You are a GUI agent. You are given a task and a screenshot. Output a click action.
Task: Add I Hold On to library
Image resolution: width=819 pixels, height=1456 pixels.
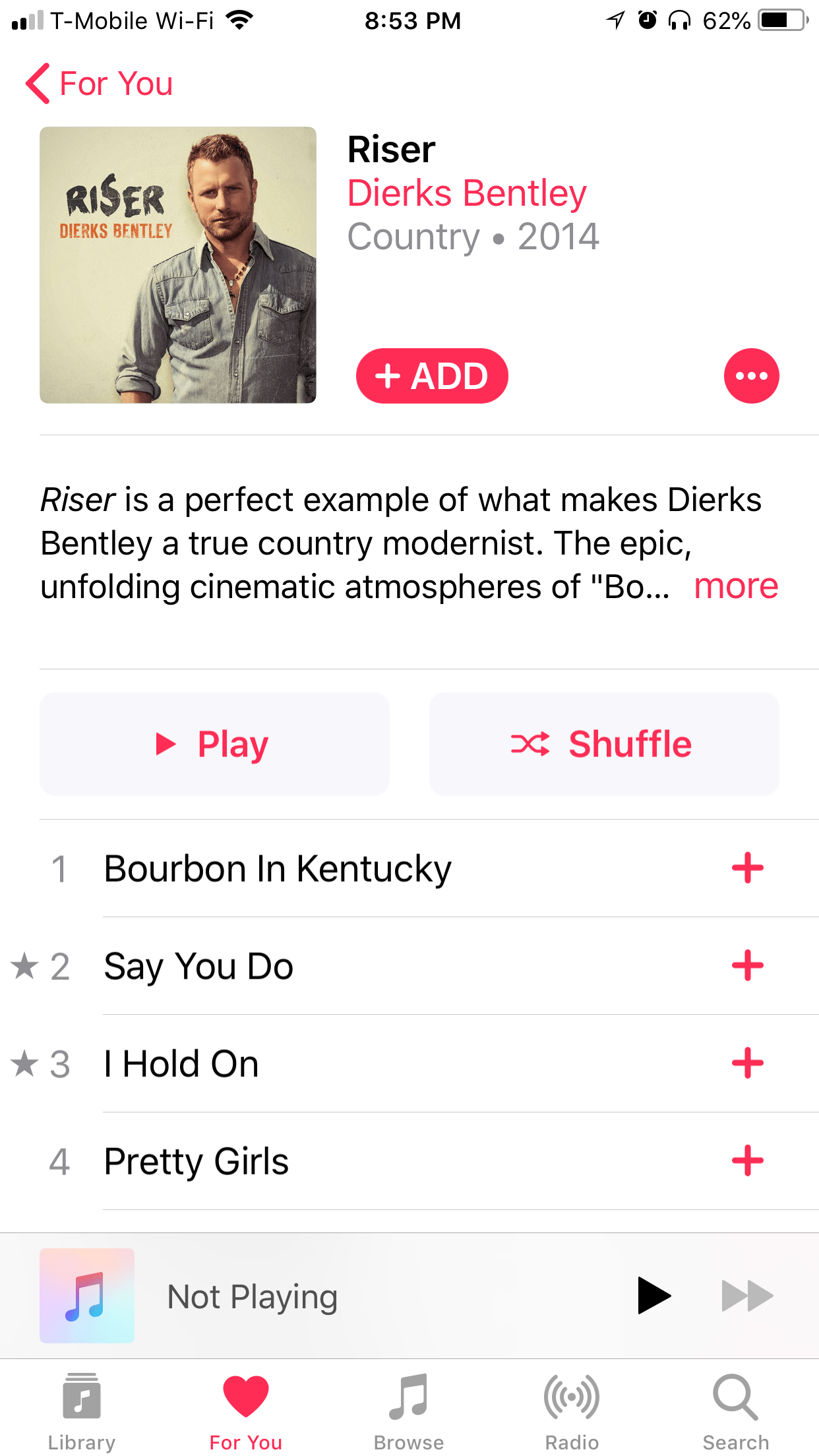pyautogui.click(x=747, y=1064)
